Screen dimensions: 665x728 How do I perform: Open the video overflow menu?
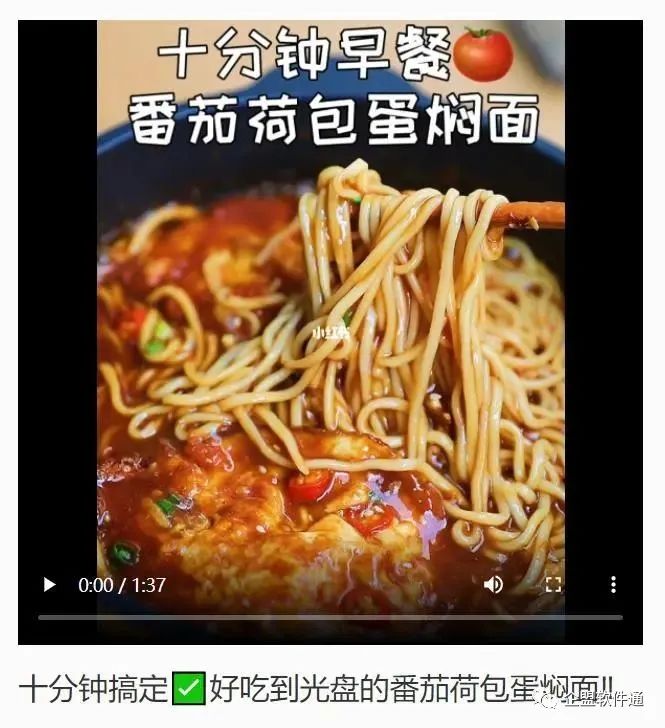click(613, 585)
